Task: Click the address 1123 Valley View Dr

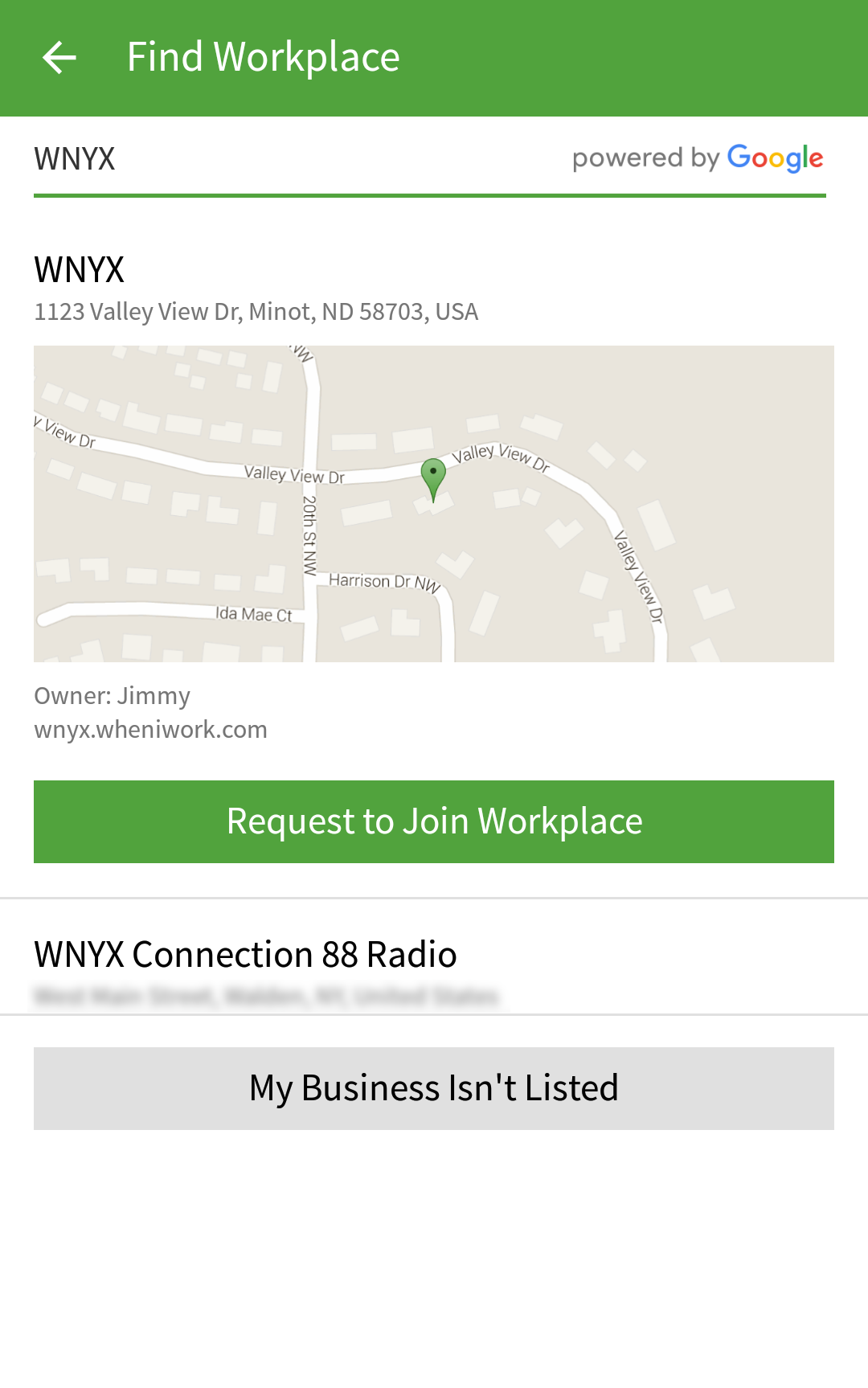Action: 256,312
